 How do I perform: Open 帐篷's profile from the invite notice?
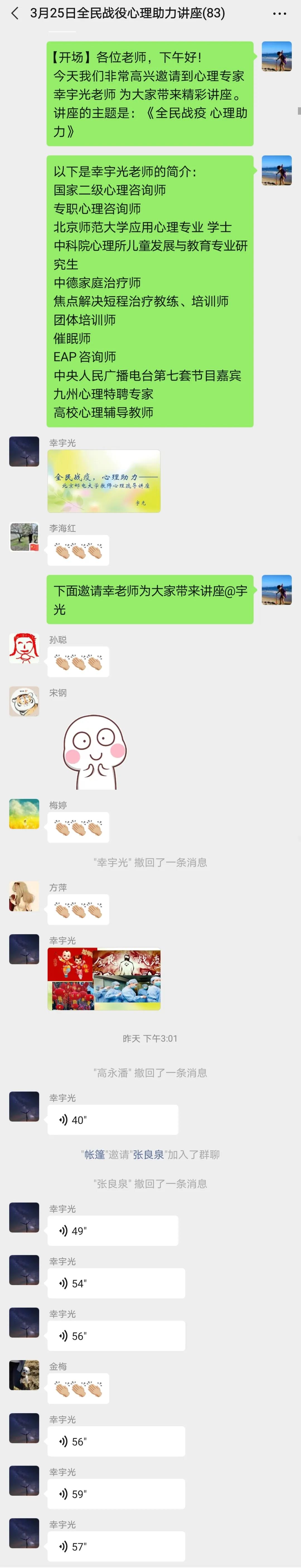point(94,1154)
